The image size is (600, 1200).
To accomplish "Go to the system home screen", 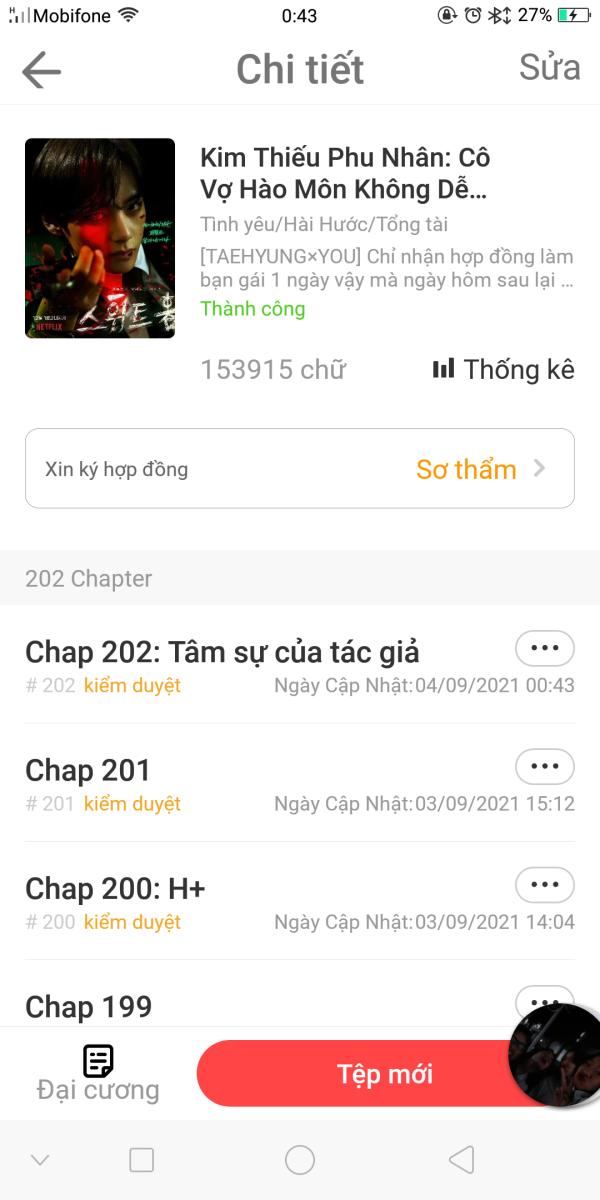I will tap(300, 1160).
